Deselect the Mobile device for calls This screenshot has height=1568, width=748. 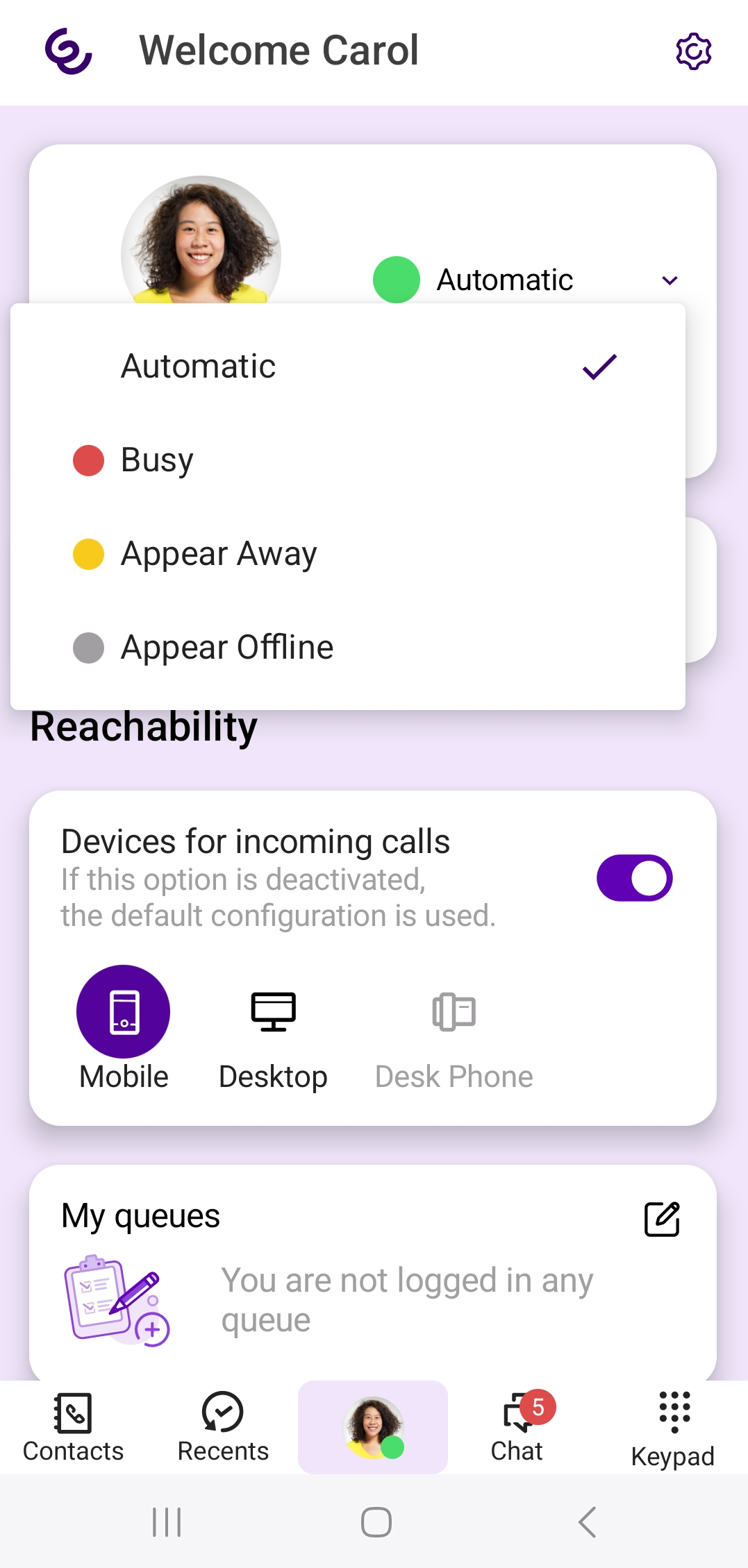coord(124,1011)
